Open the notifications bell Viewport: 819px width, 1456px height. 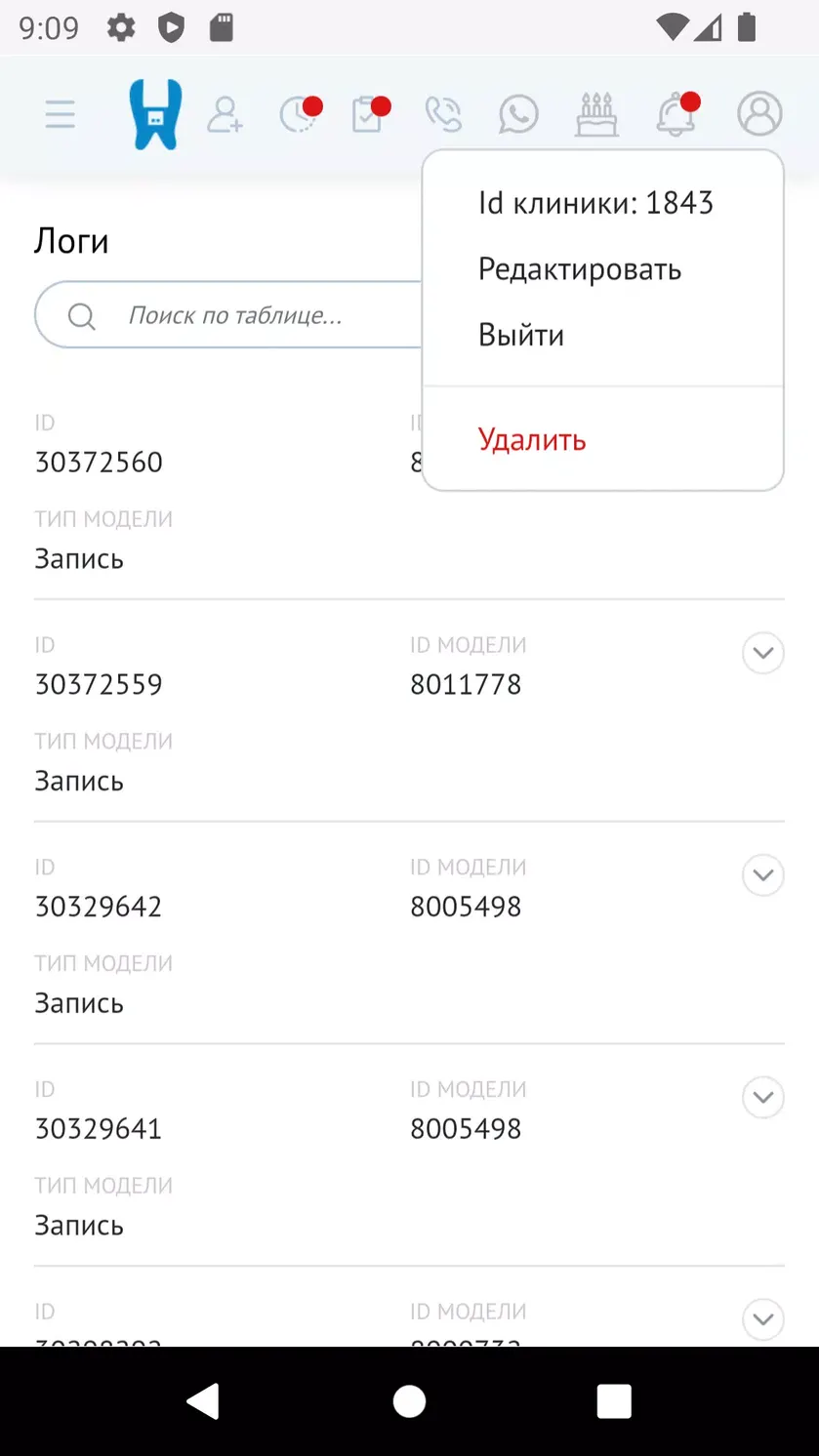click(x=676, y=114)
